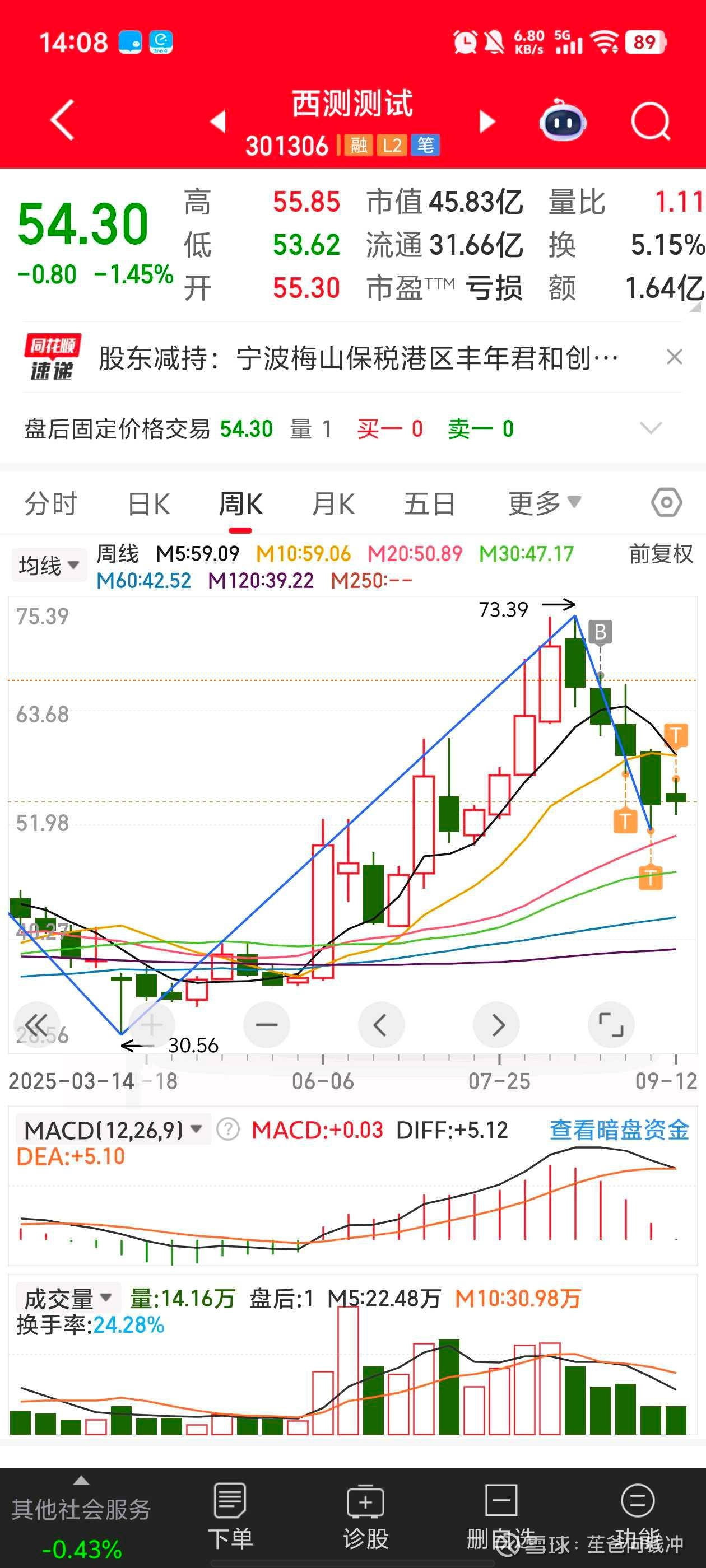
Task: Open stock search
Action: click(650, 121)
